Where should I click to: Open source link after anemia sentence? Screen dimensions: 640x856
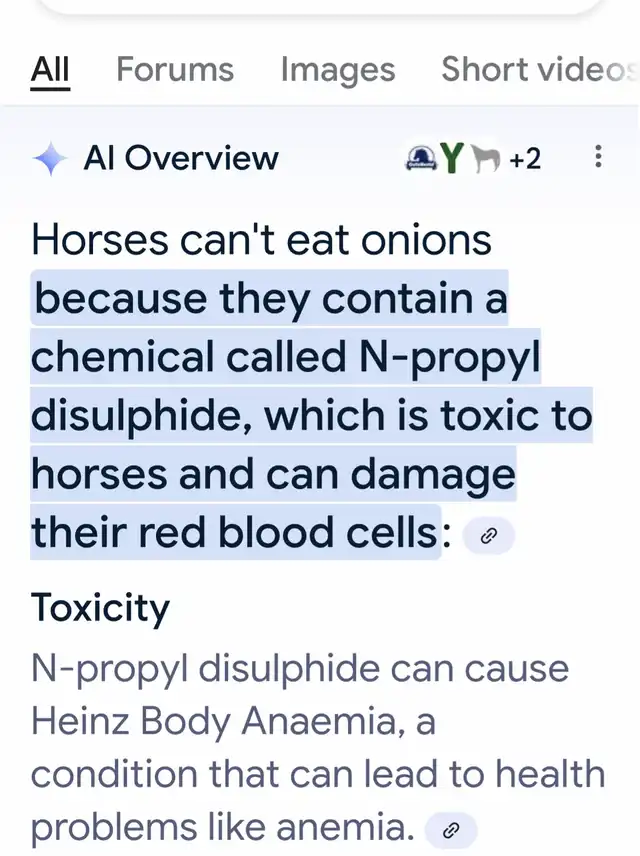coord(451,829)
